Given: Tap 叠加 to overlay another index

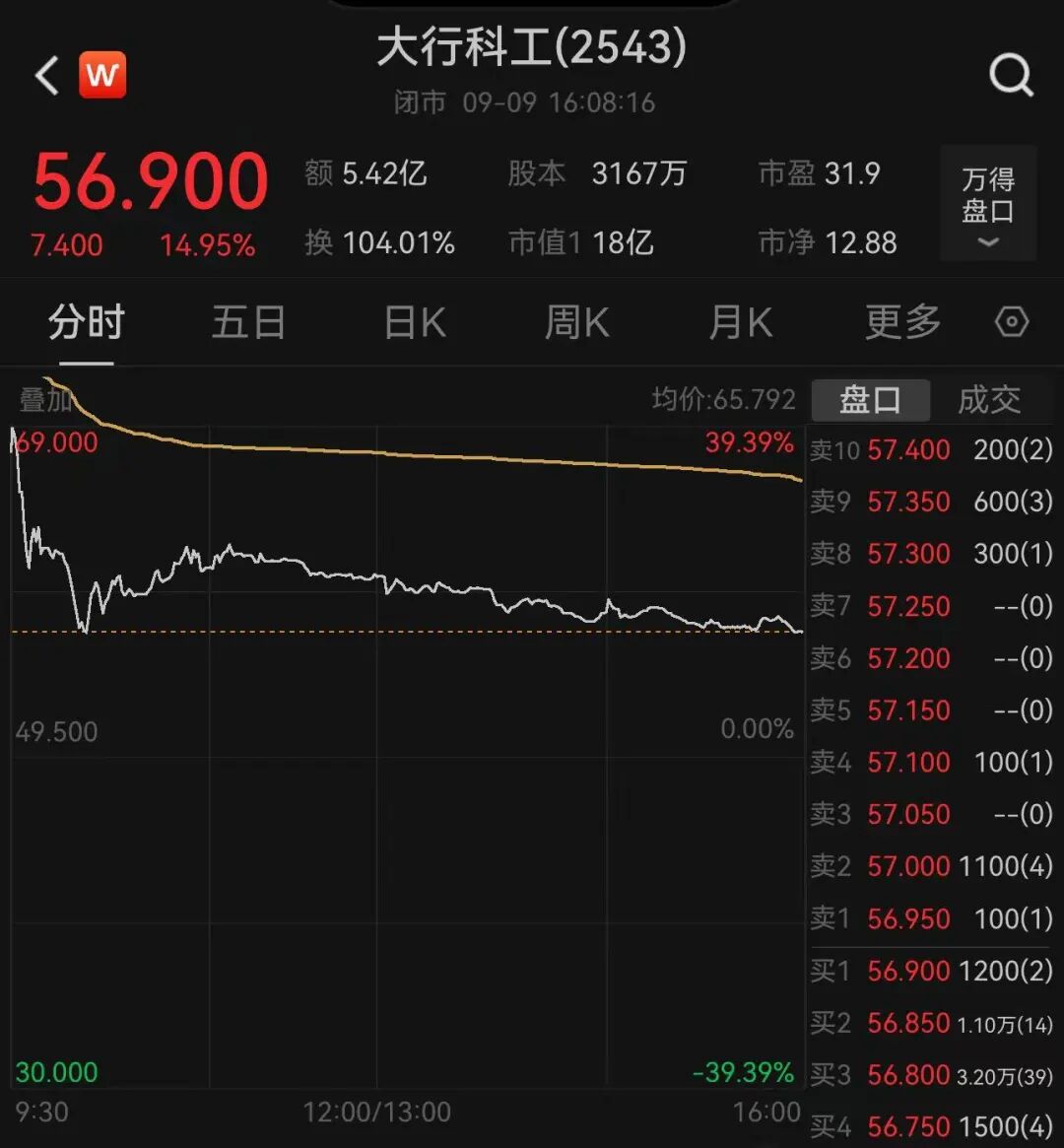Looking at the screenshot, I should pyautogui.click(x=46, y=399).
